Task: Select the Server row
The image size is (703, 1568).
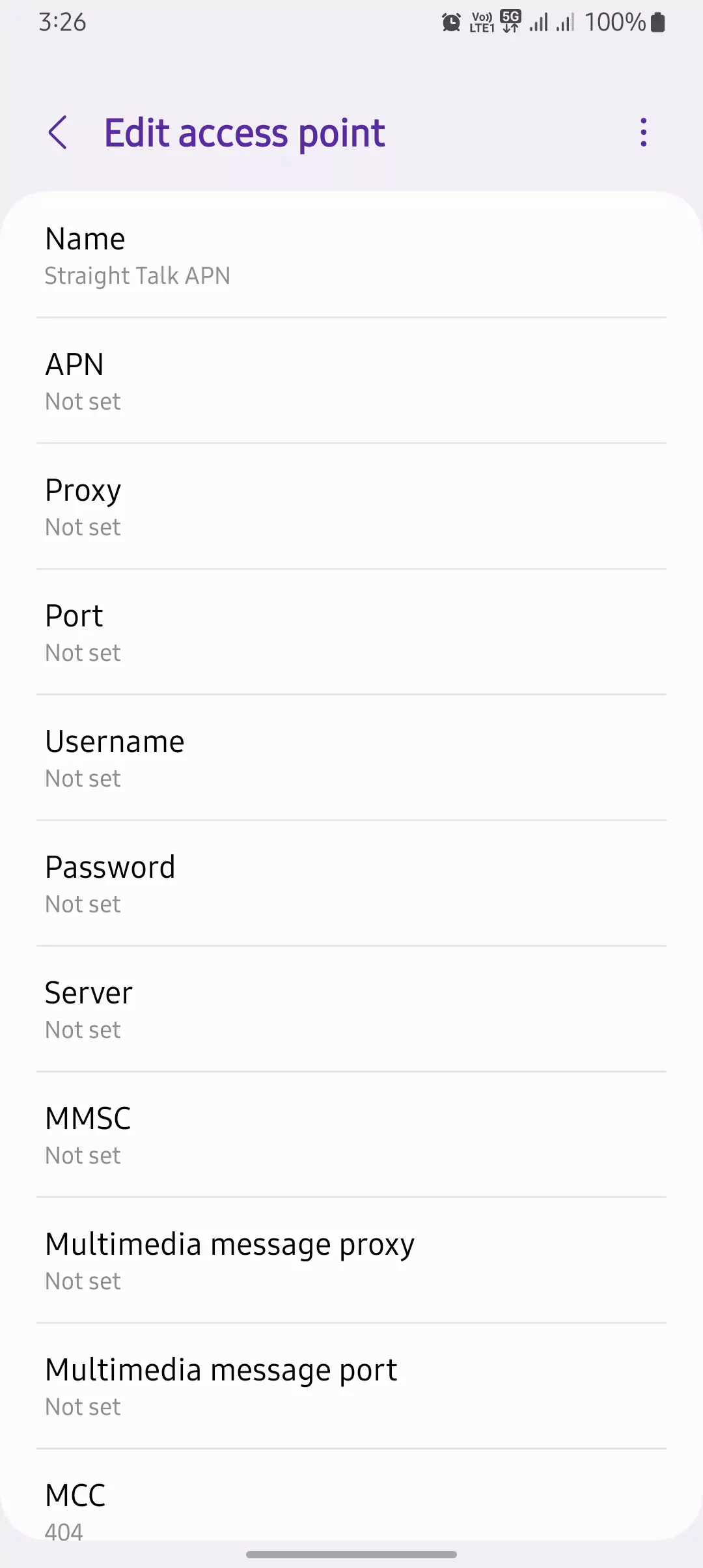Action: point(351,1011)
